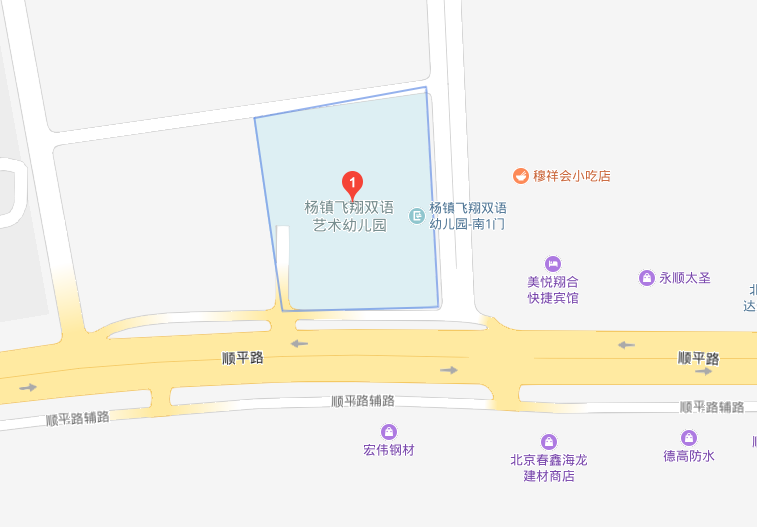757x527 pixels.
Task: Open the 宏伟钢材 shop marker
Action: 388,431
